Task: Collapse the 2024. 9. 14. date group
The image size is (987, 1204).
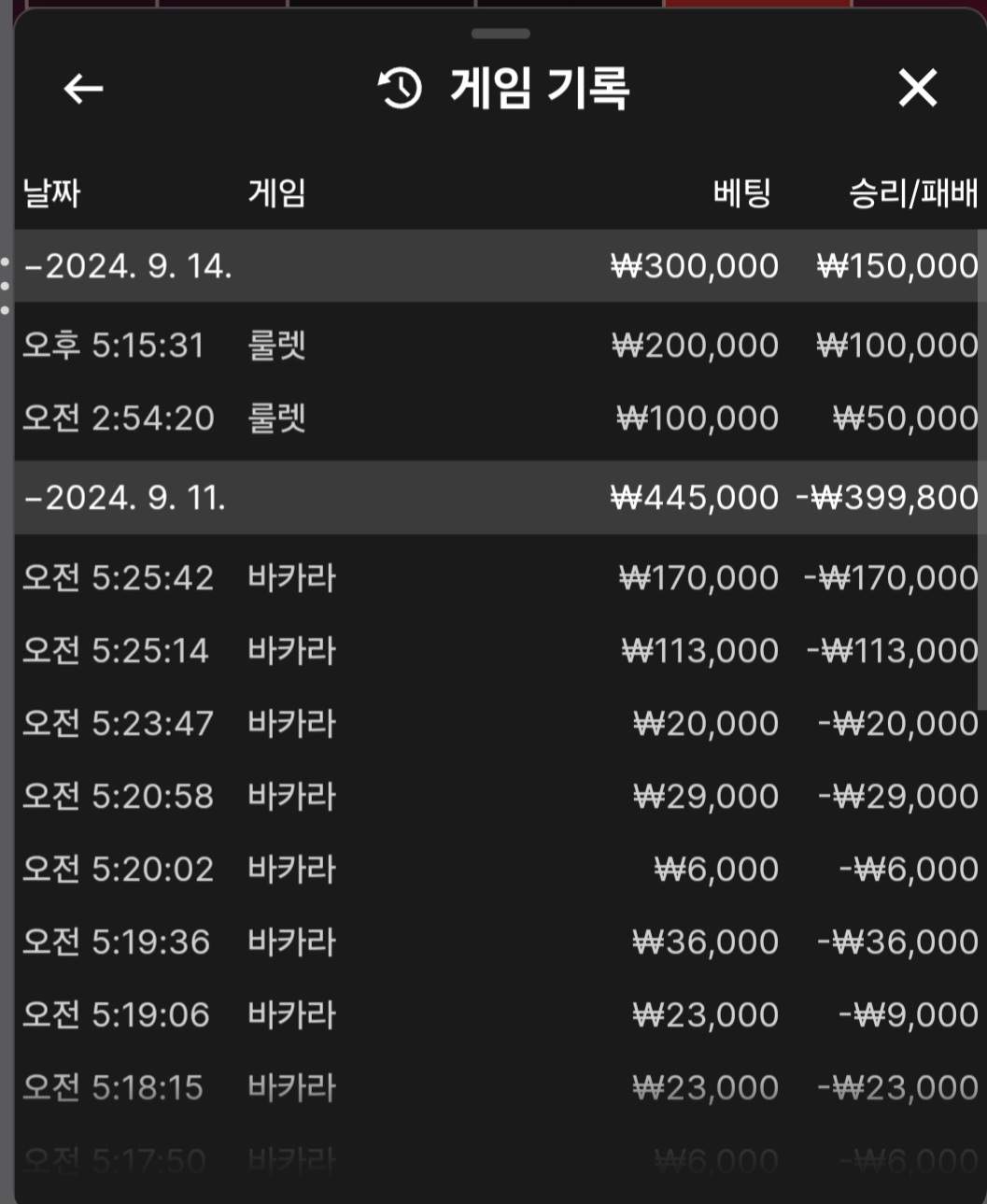Action: coord(128,266)
